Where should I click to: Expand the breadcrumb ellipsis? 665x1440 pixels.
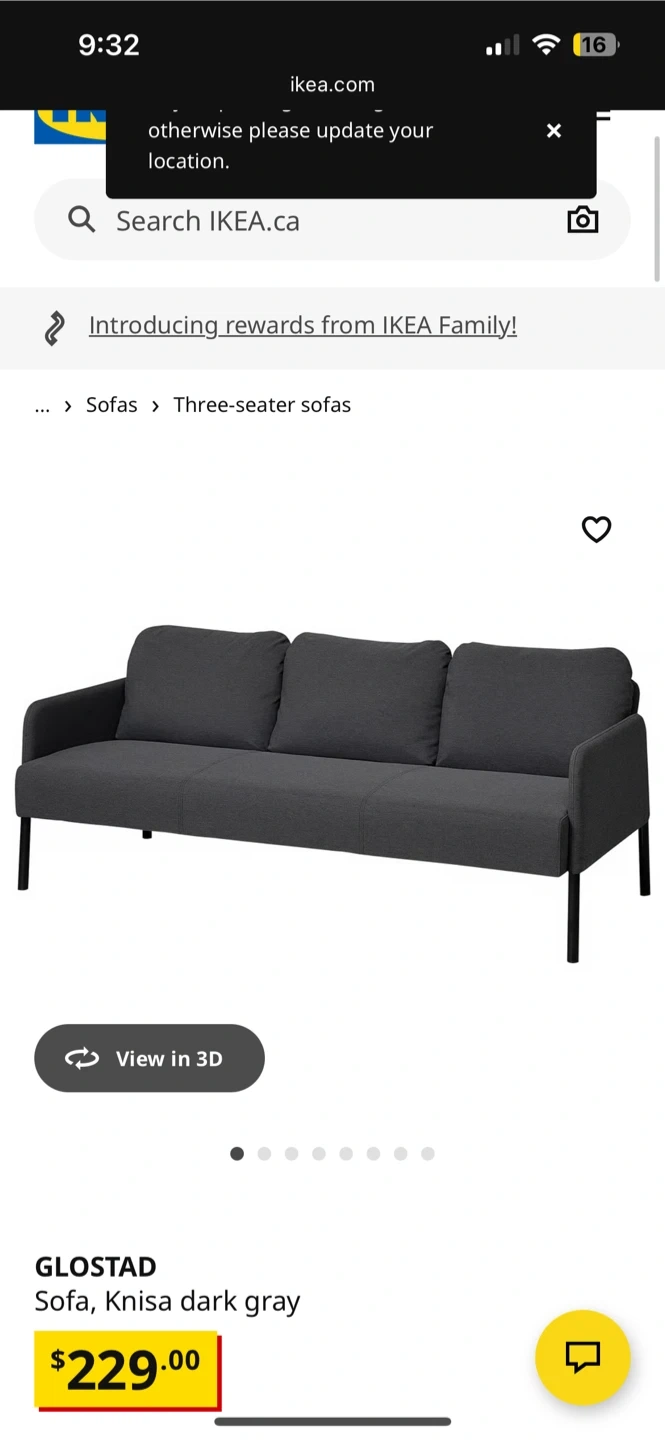42,406
